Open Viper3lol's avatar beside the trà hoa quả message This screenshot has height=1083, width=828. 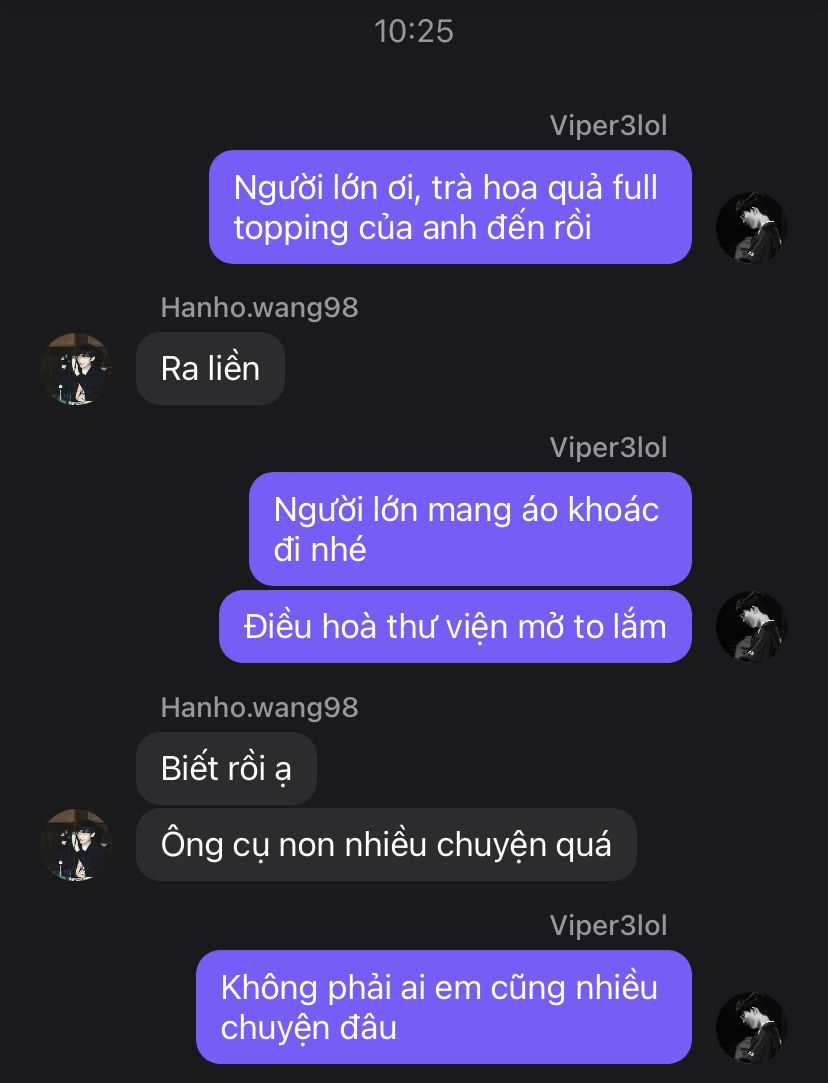tap(752, 228)
